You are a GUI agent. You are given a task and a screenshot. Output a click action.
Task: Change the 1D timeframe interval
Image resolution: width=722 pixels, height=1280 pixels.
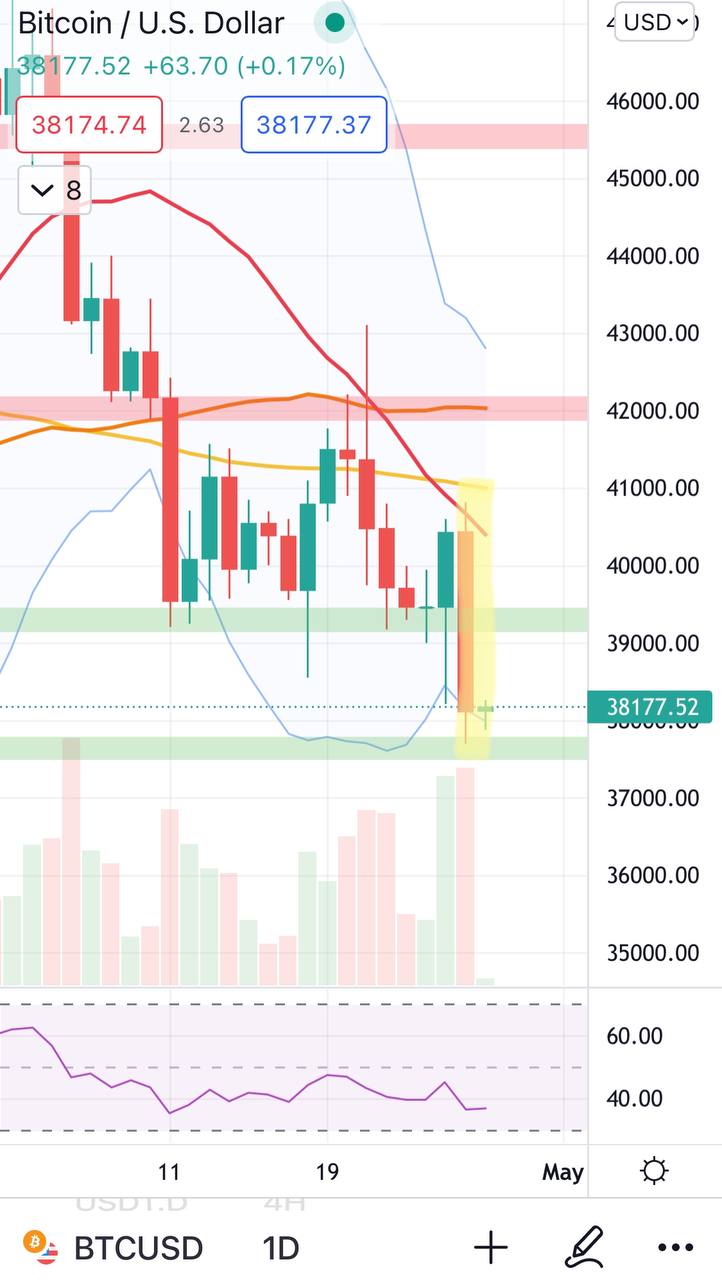coord(281,1247)
